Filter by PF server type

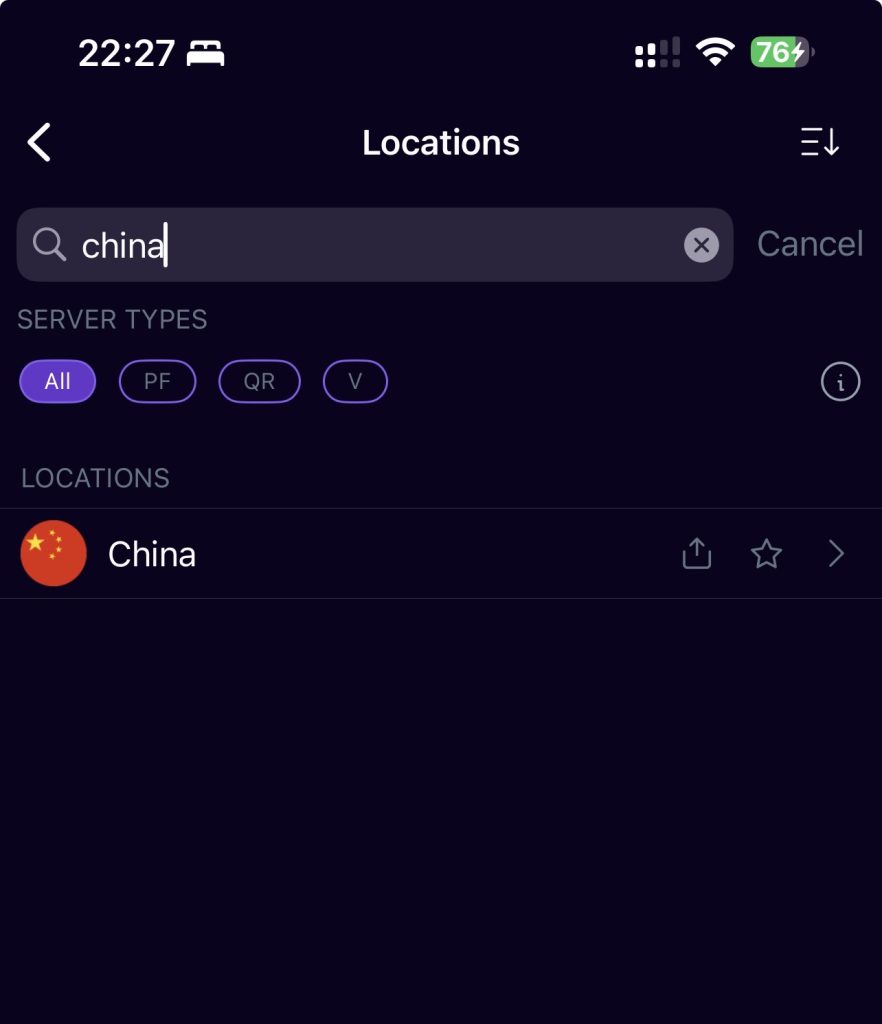pyautogui.click(x=157, y=381)
